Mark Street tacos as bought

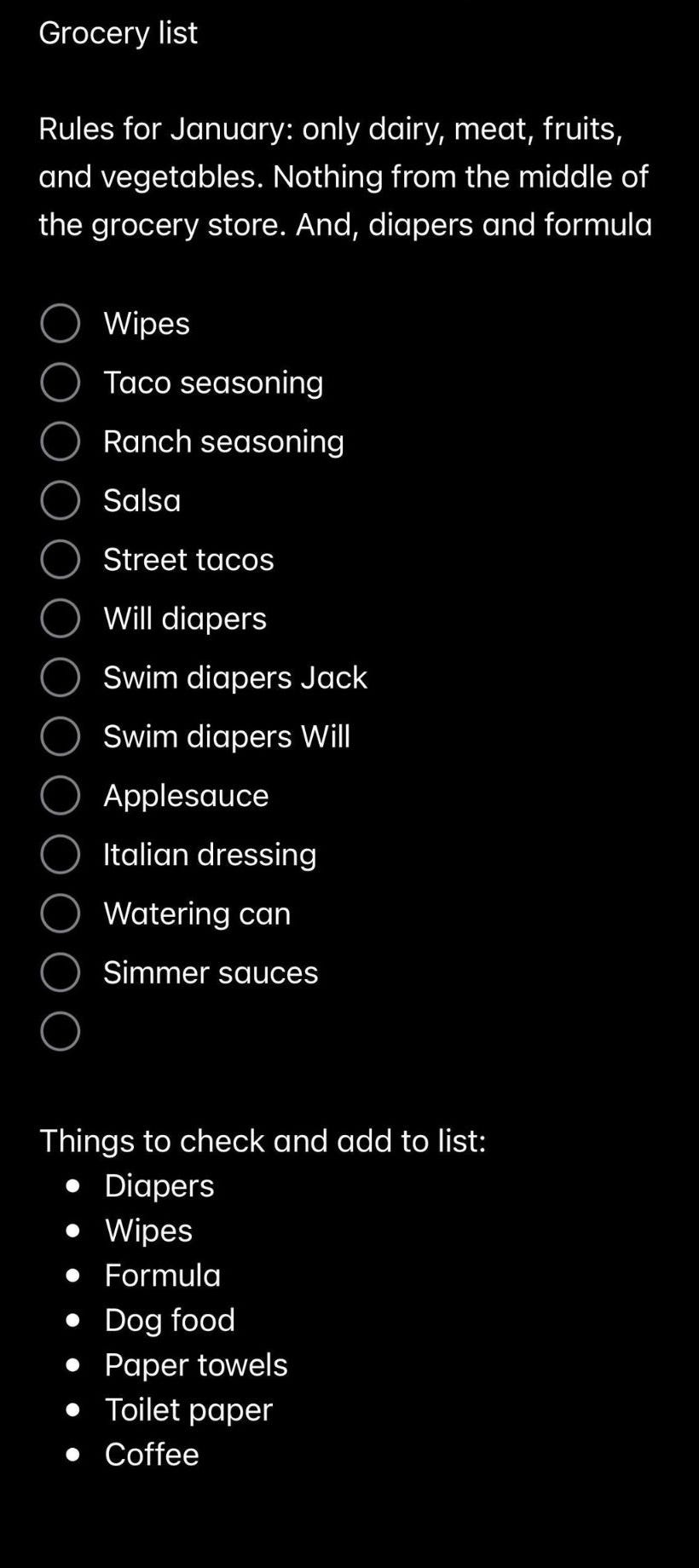(60, 559)
